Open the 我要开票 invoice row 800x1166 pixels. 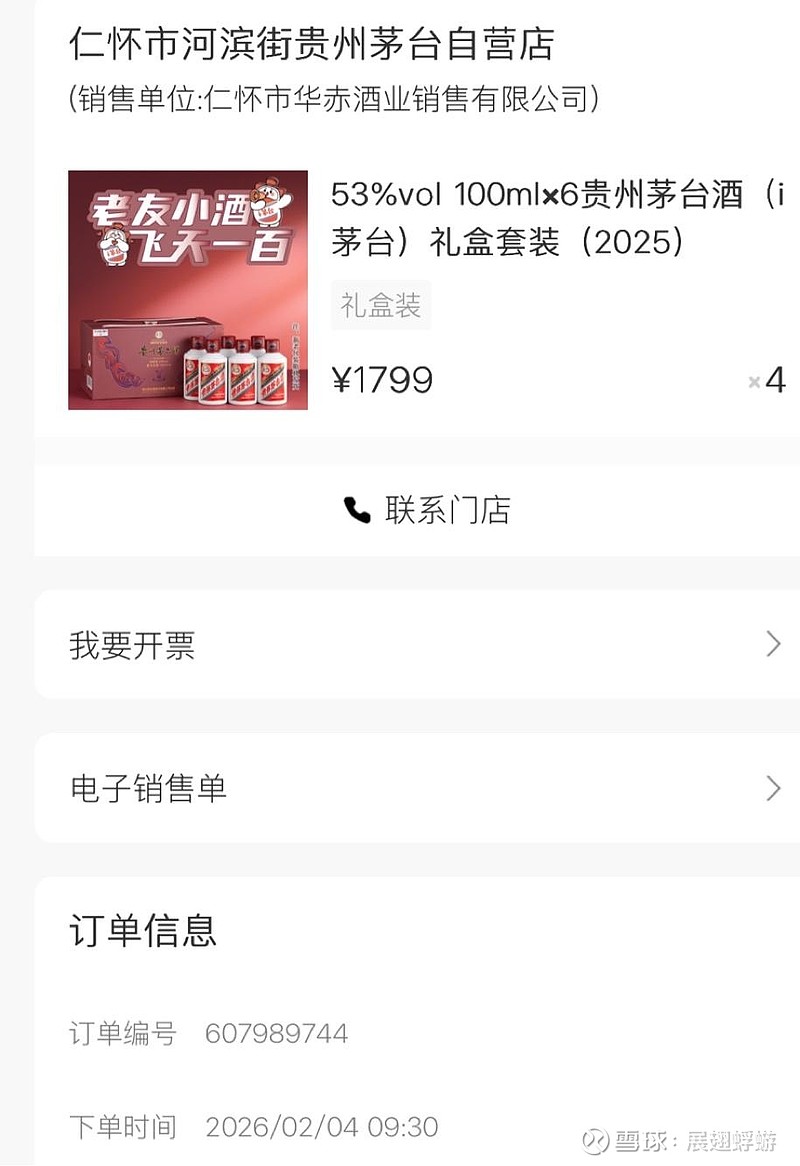click(x=417, y=645)
